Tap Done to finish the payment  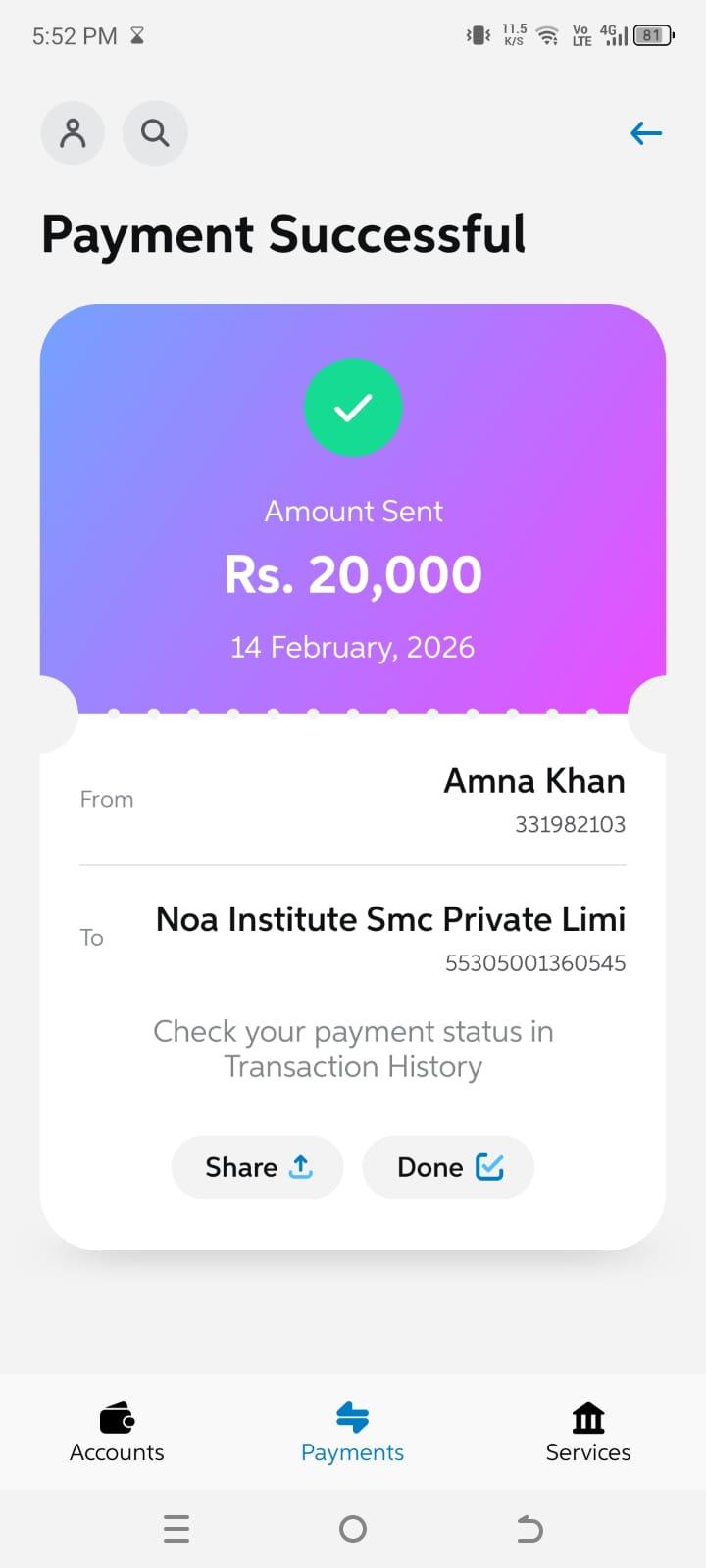449,1167
